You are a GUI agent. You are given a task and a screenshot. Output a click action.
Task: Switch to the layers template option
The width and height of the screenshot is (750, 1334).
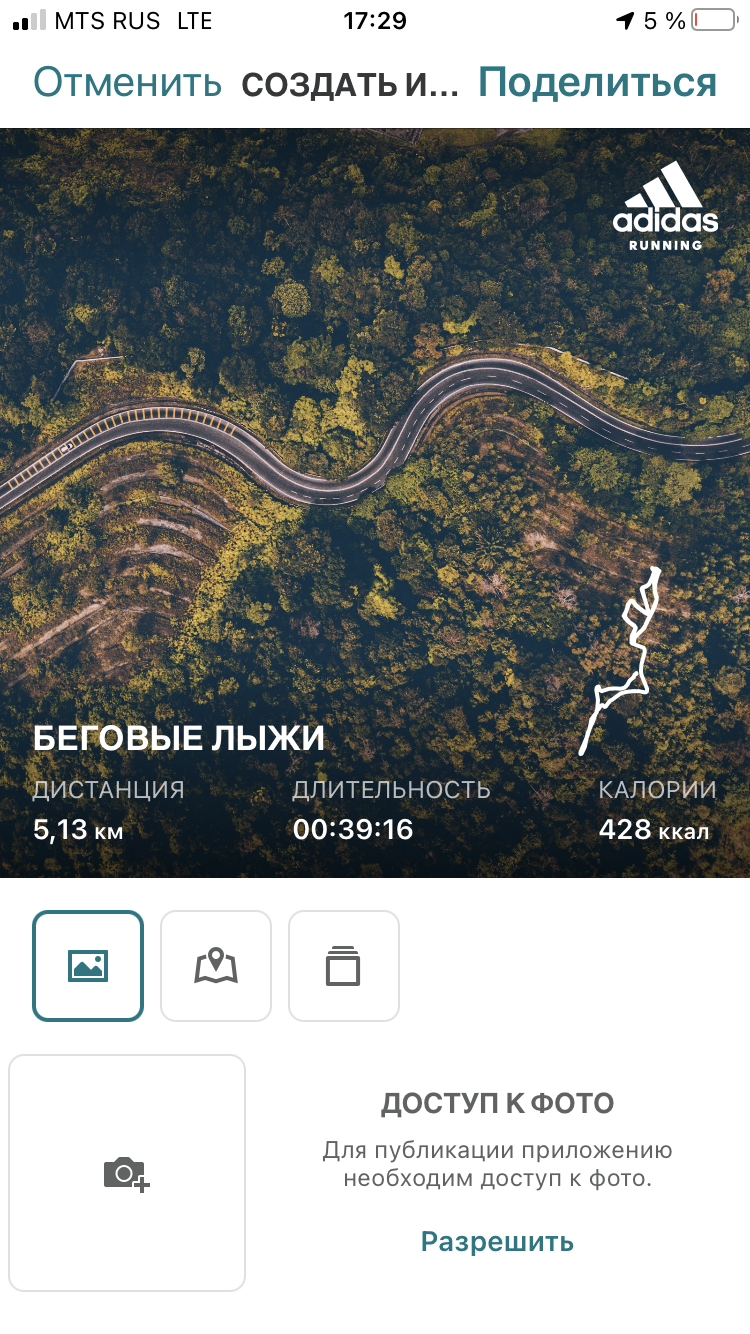point(344,966)
